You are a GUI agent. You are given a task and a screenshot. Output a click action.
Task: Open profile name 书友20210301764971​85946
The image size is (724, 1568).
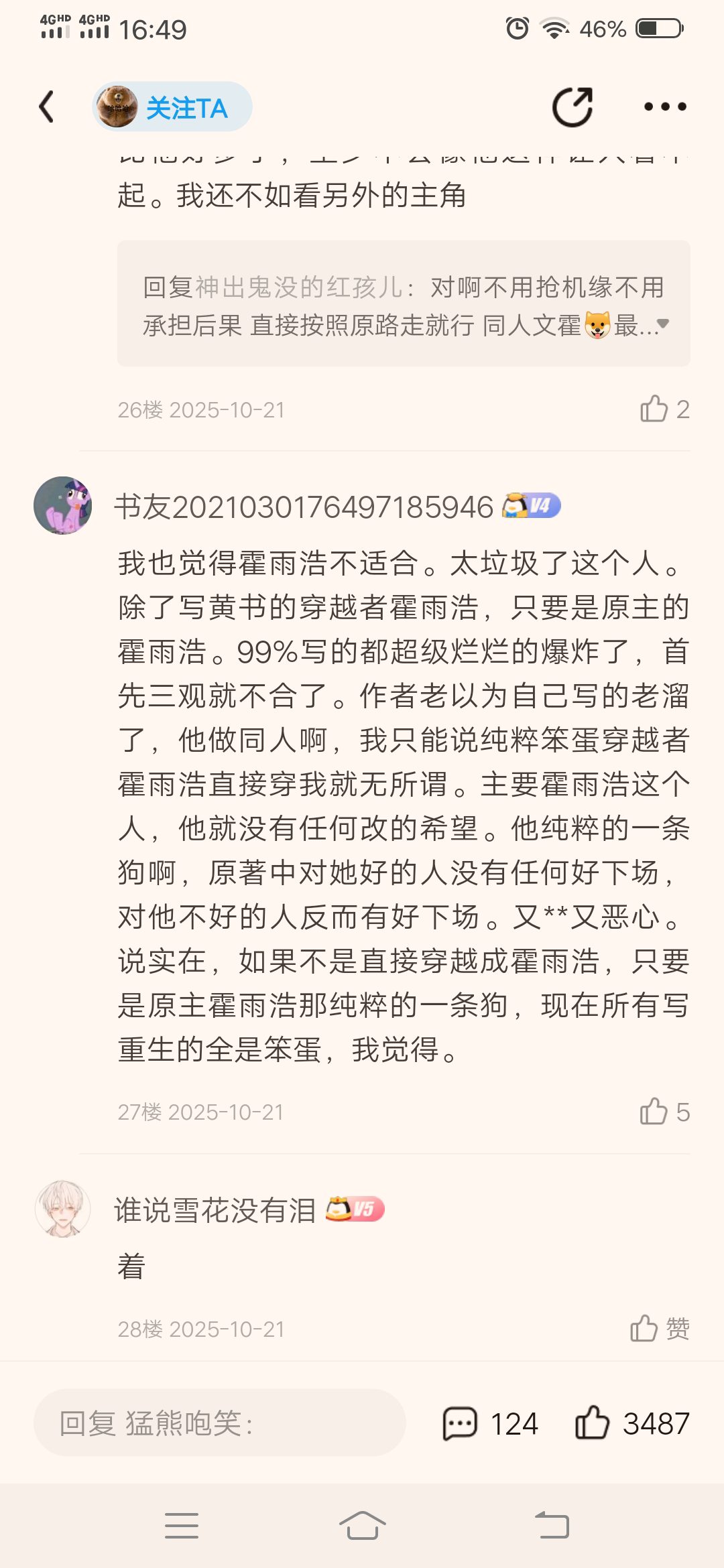click(303, 507)
